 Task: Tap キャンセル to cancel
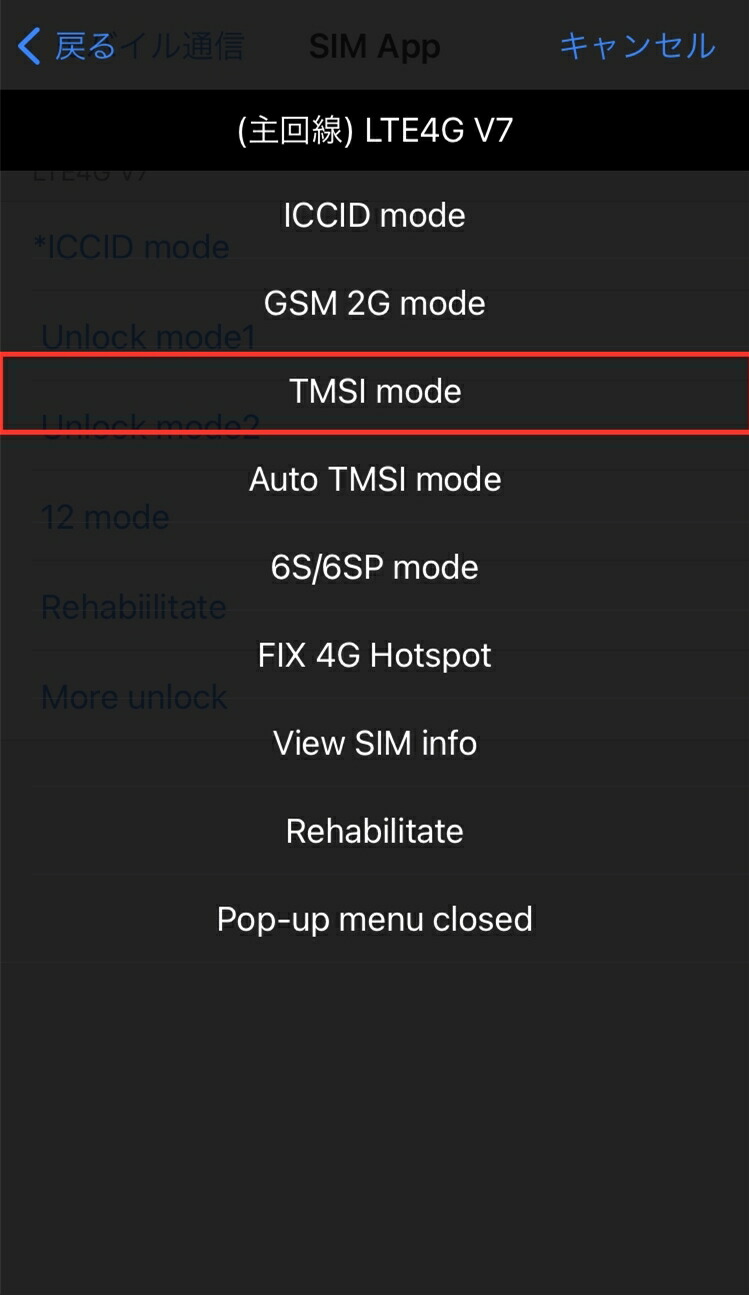[x=637, y=46]
